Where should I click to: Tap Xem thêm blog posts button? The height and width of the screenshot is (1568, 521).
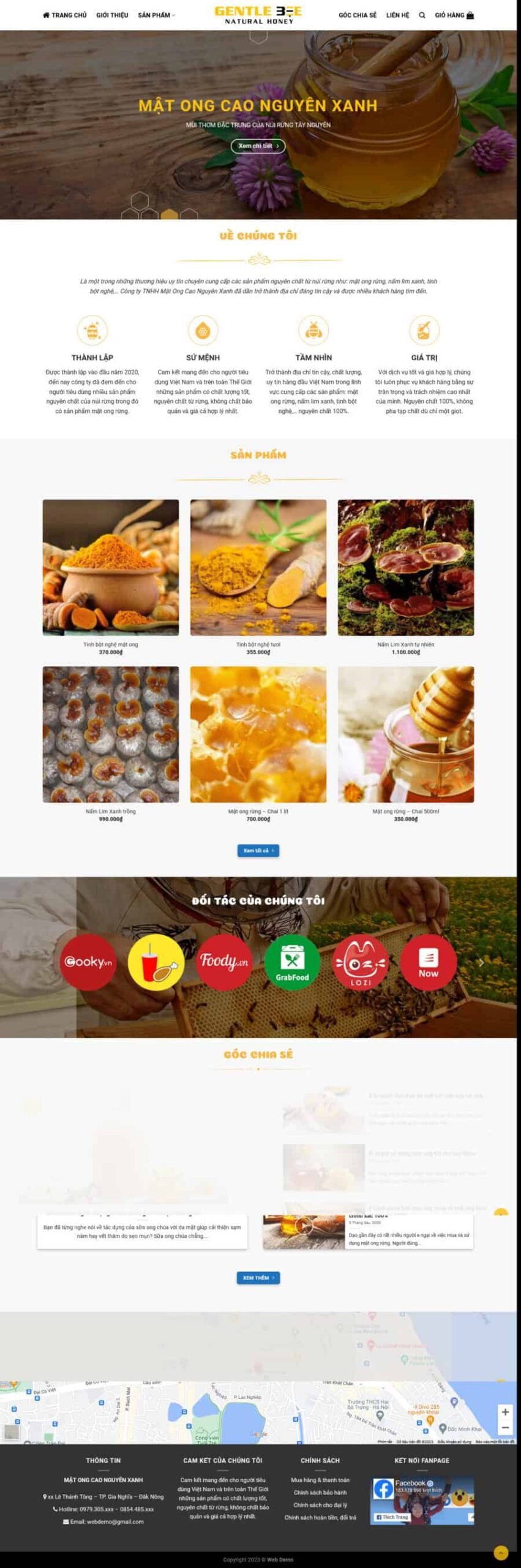[x=258, y=1278]
